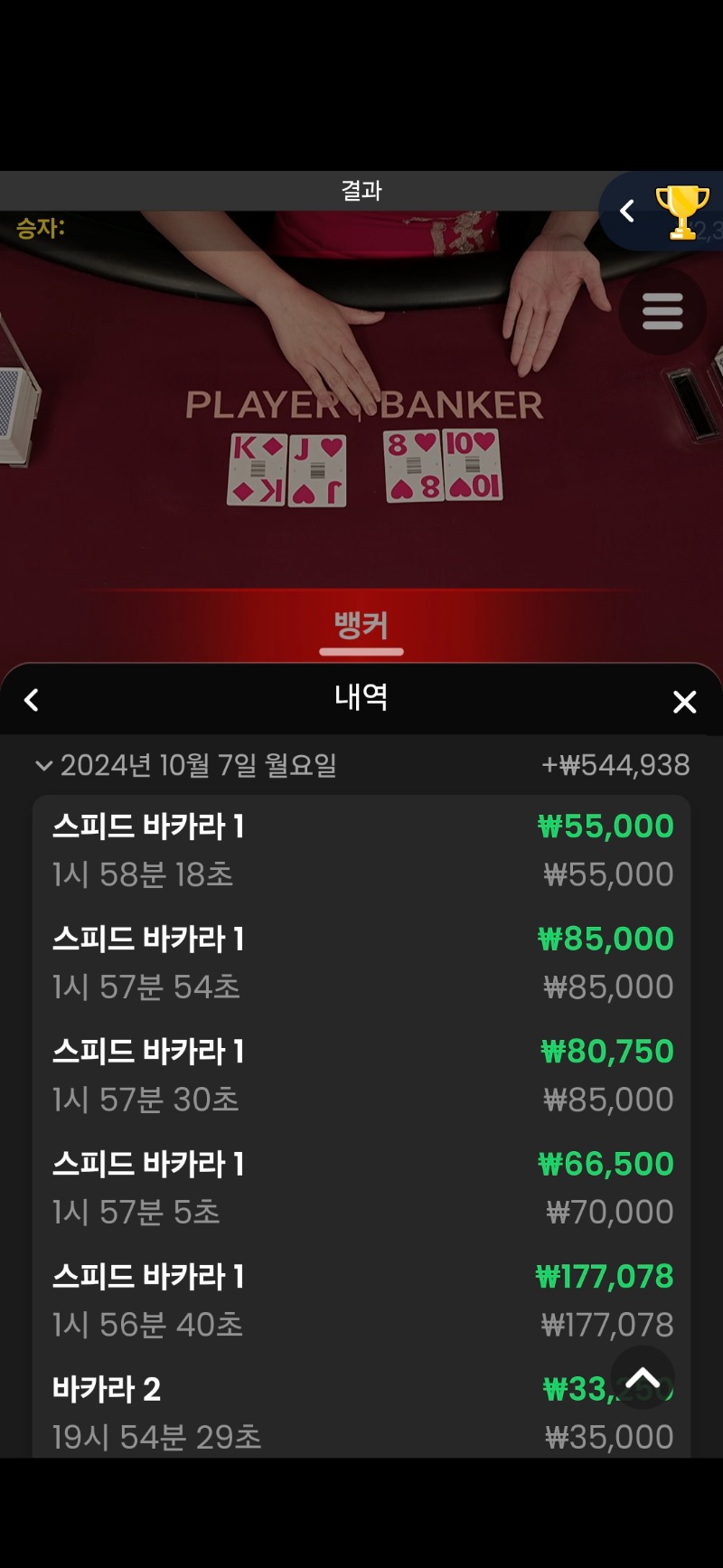
Task: Open the hamburger menu button
Action: (662, 311)
